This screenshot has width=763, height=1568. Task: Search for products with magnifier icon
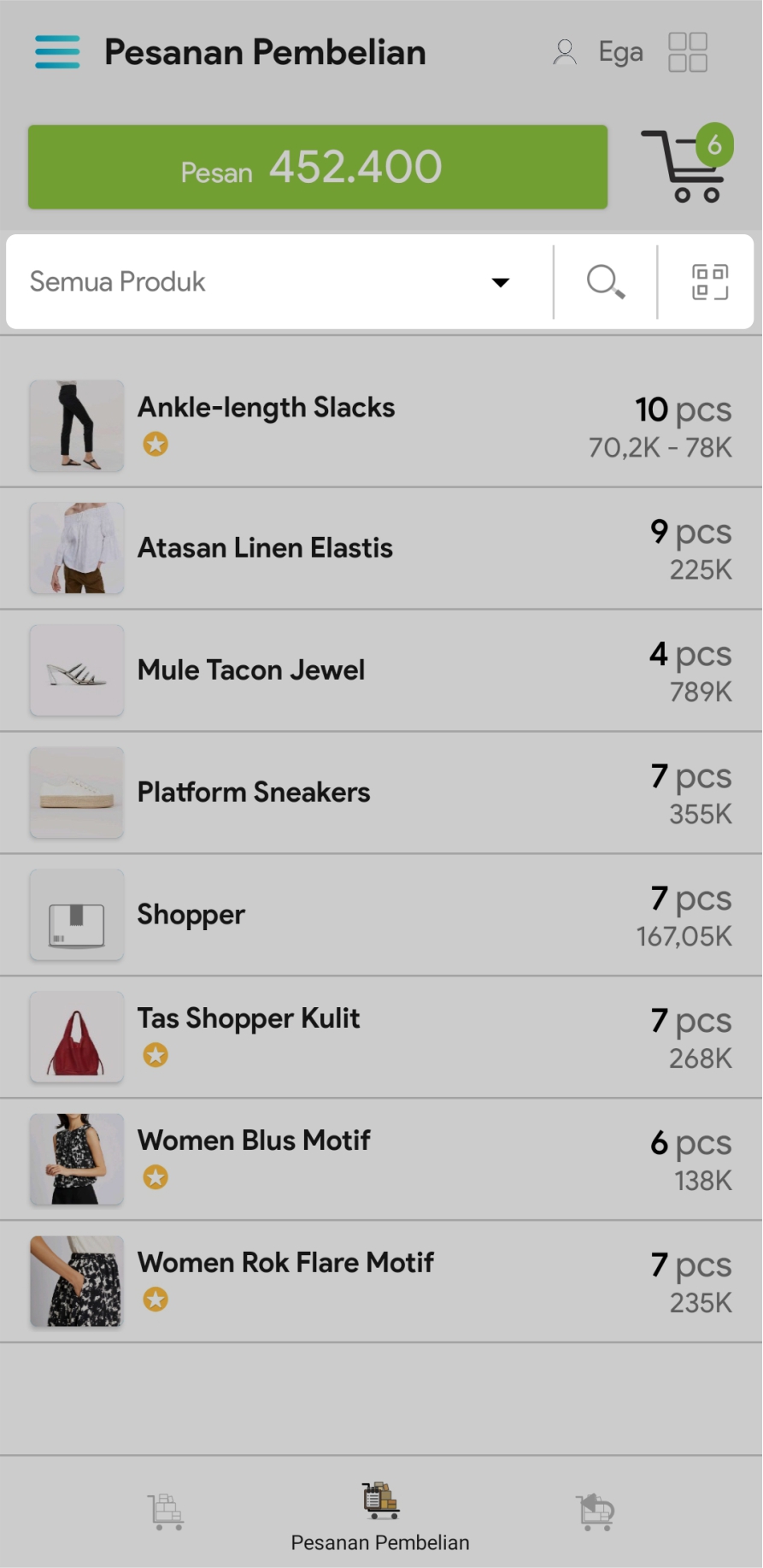coord(605,281)
